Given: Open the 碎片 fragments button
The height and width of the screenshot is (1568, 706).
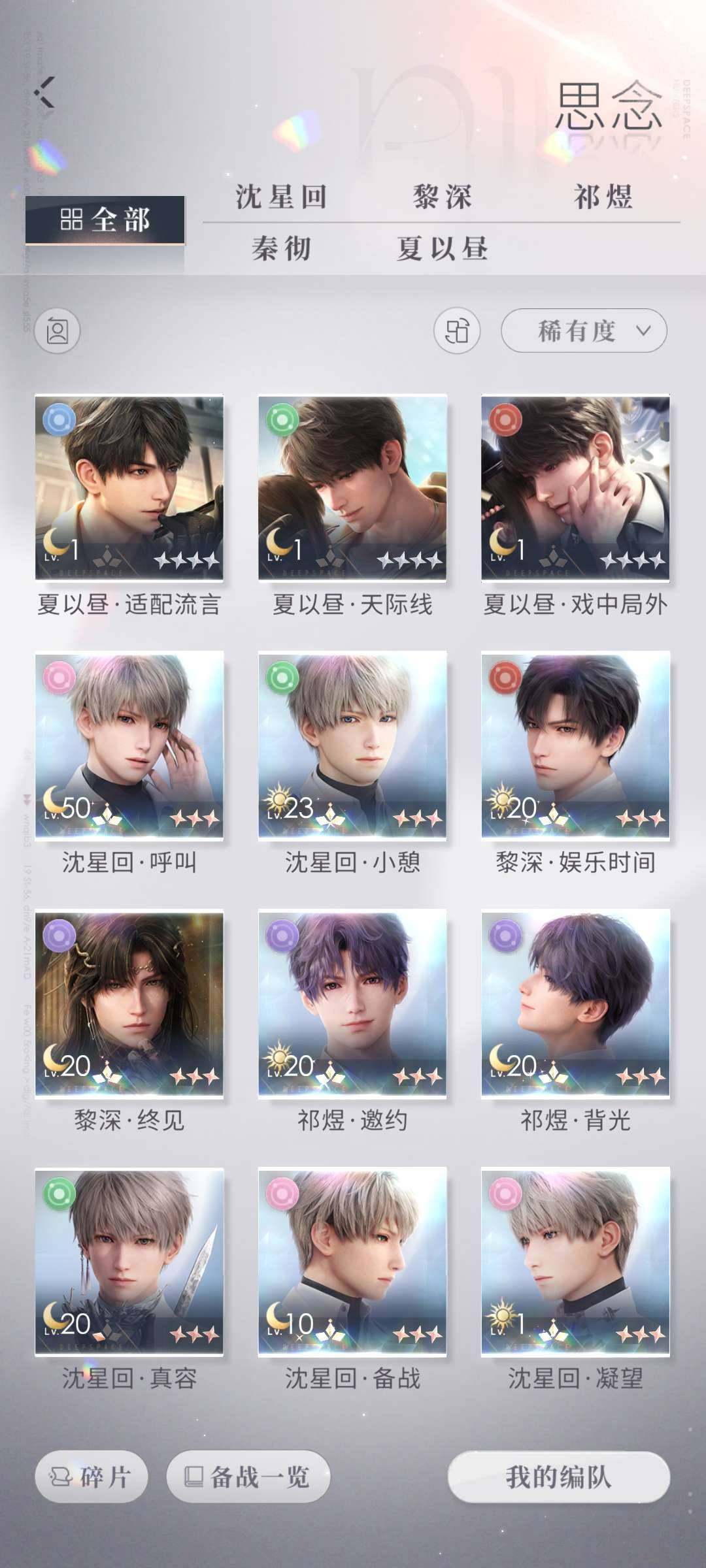Looking at the screenshot, I should tap(92, 1477).
